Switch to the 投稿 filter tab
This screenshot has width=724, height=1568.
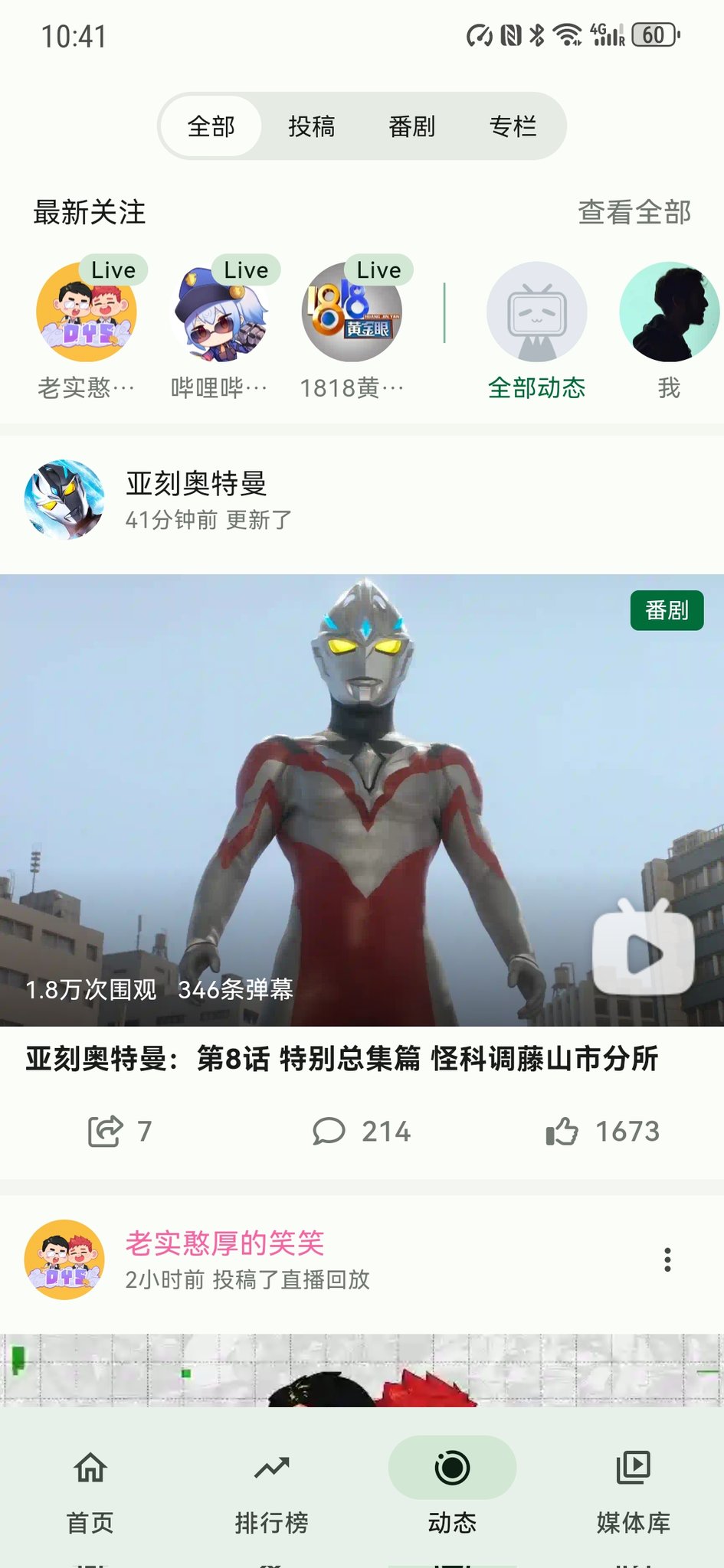coord(312,126)
